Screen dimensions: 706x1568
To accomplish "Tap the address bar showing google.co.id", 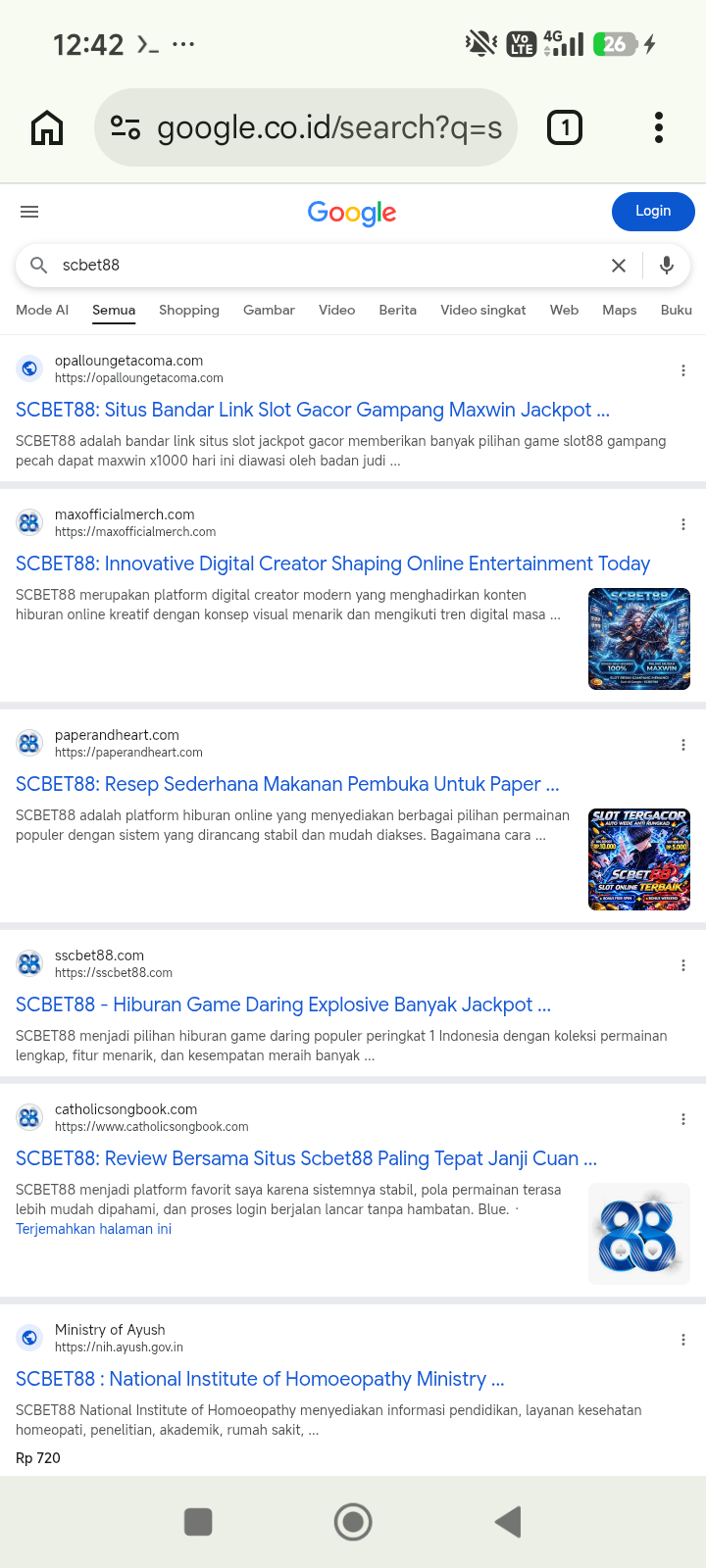I will tap(306, 127).
